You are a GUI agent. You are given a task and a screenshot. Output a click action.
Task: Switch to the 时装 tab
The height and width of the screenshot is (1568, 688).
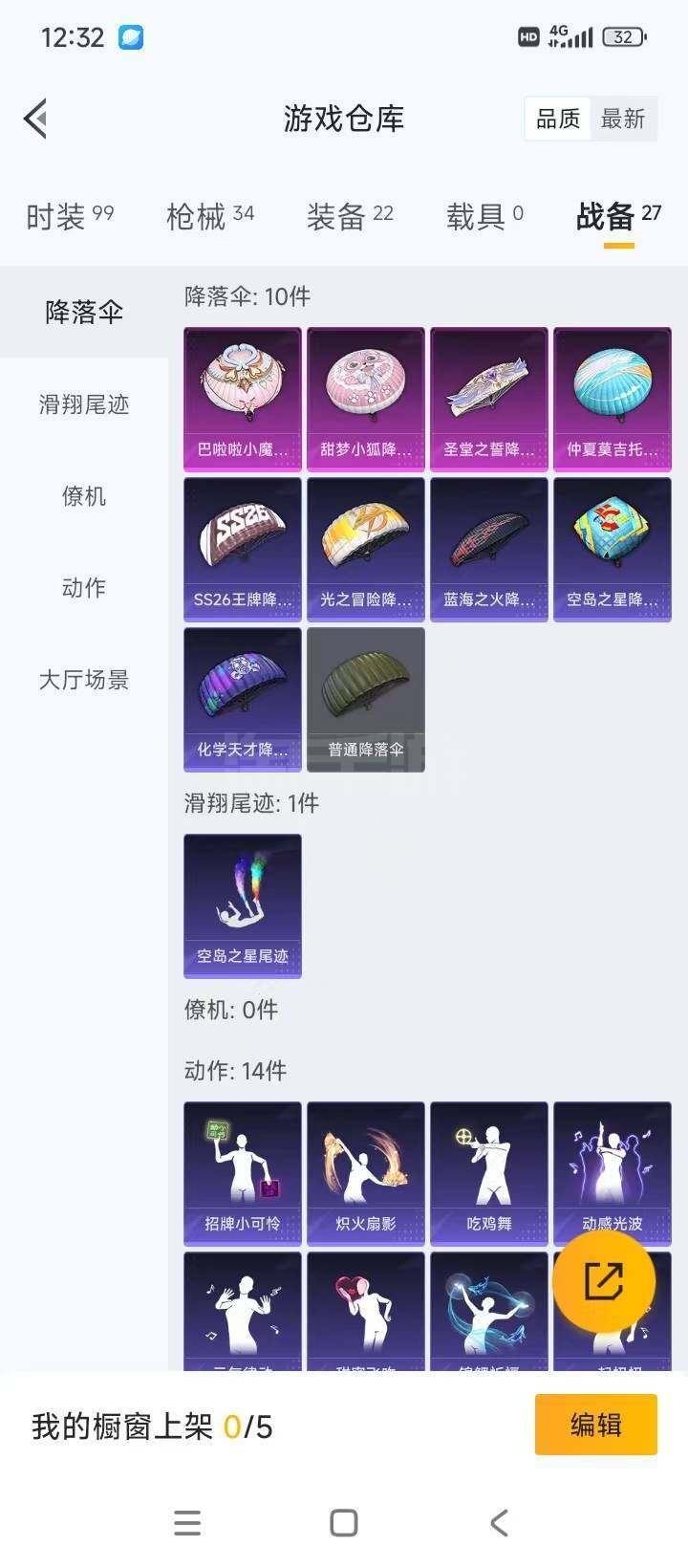(x=70, y=217)
